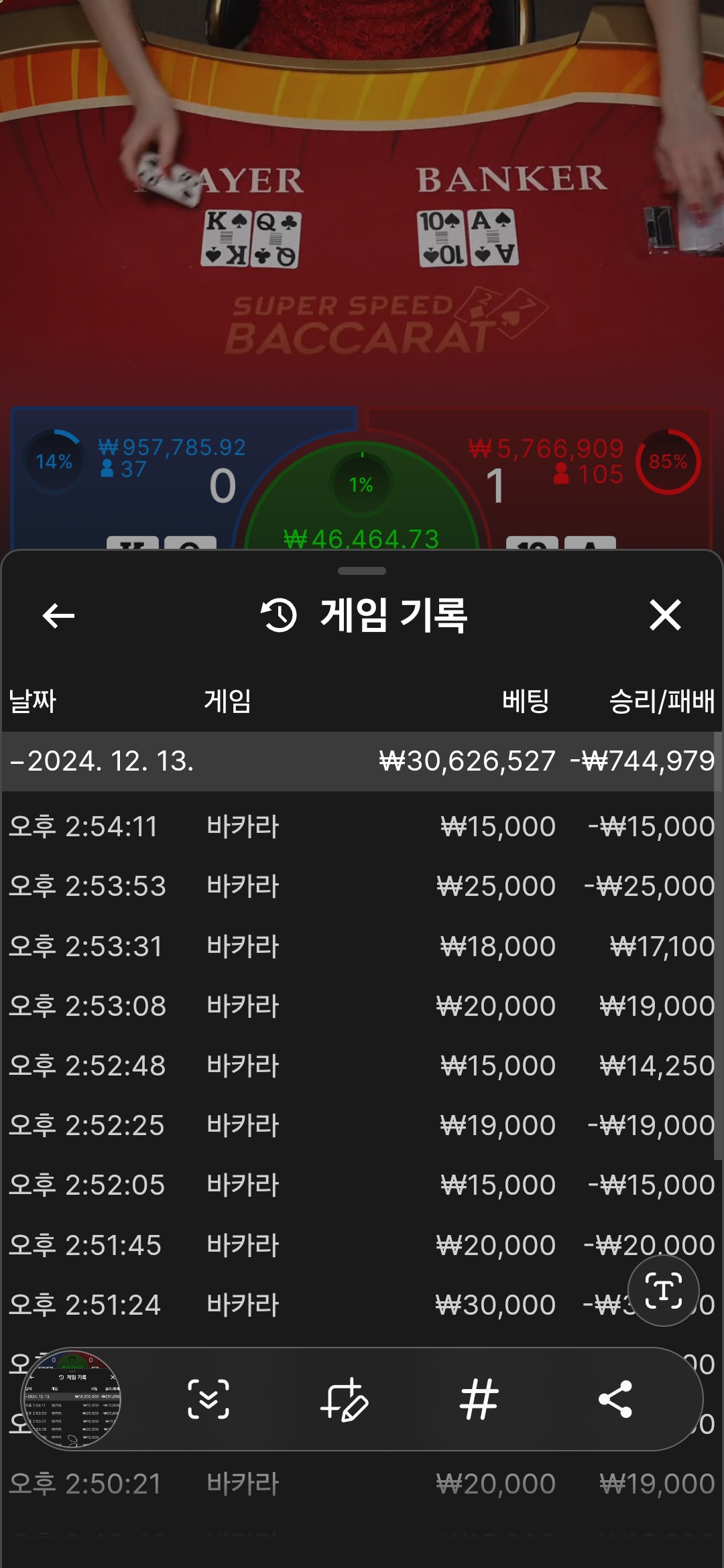Extract text with the floating T button
Screen dimensions: 724x1568
(663, 1290)
